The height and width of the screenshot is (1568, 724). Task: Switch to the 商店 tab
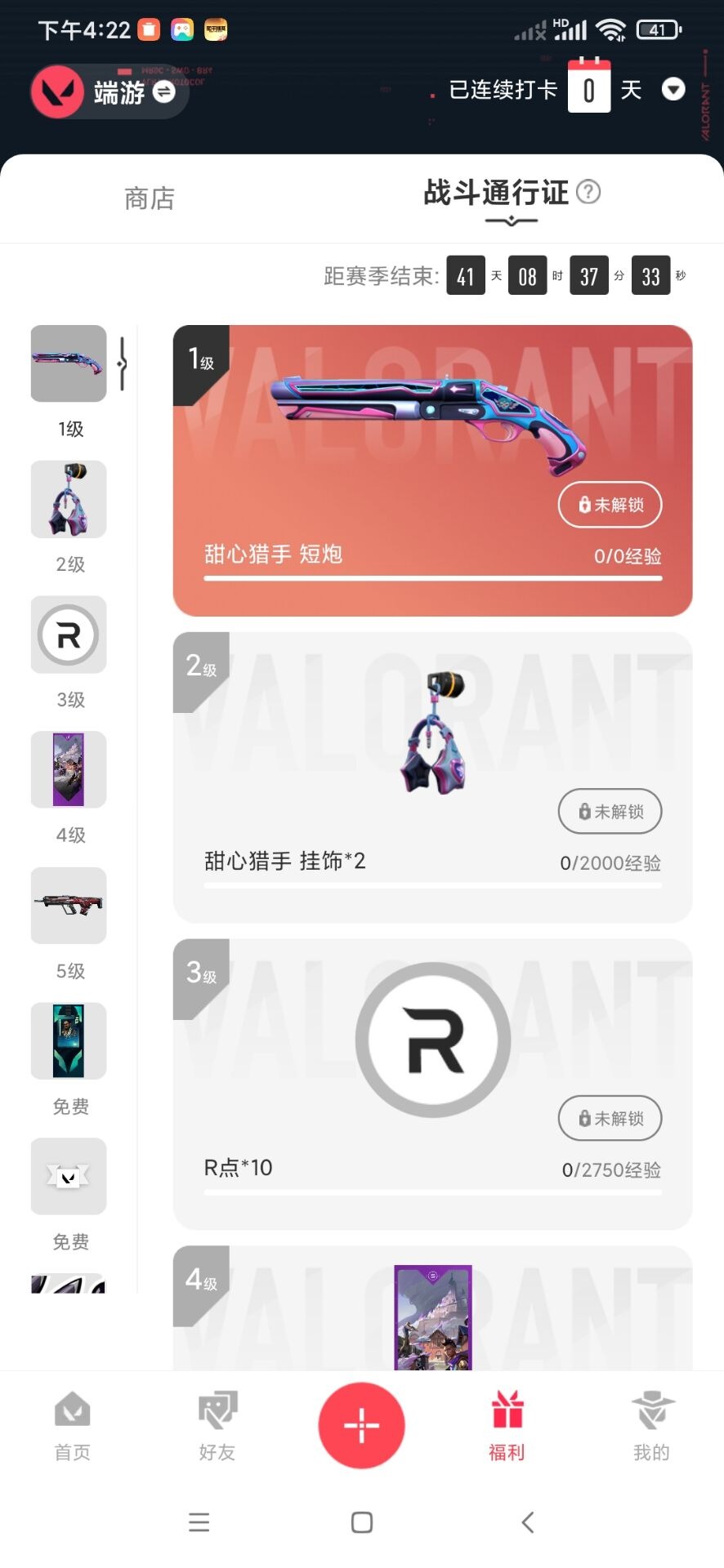(x=149, y=198)
